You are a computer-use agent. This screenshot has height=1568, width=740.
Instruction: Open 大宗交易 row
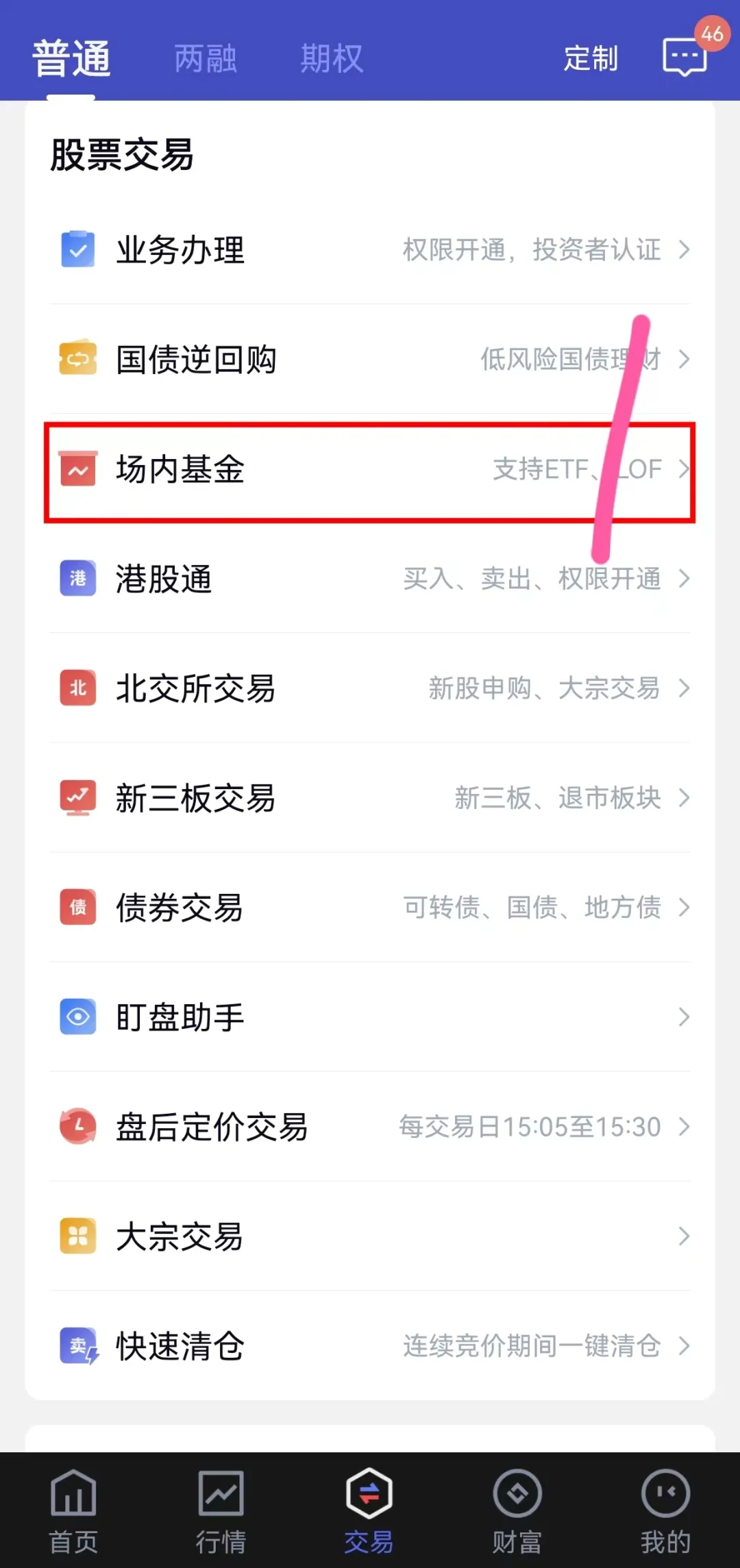[x=370, y=1236]
